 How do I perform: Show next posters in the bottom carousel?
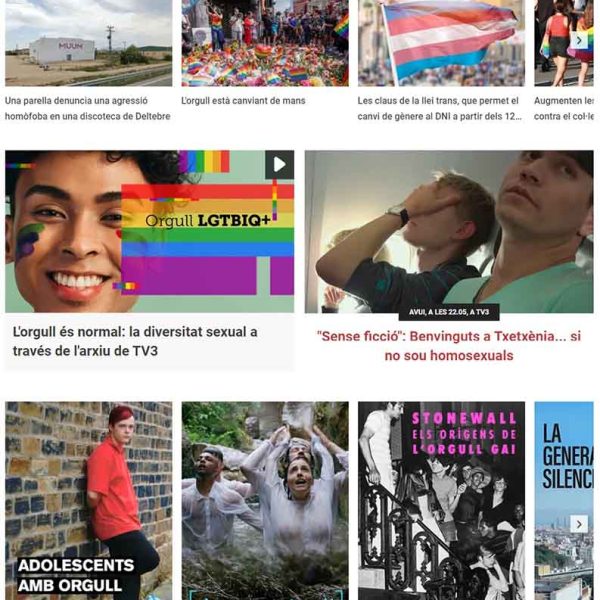pyautogui.click(x=579, y=523)
